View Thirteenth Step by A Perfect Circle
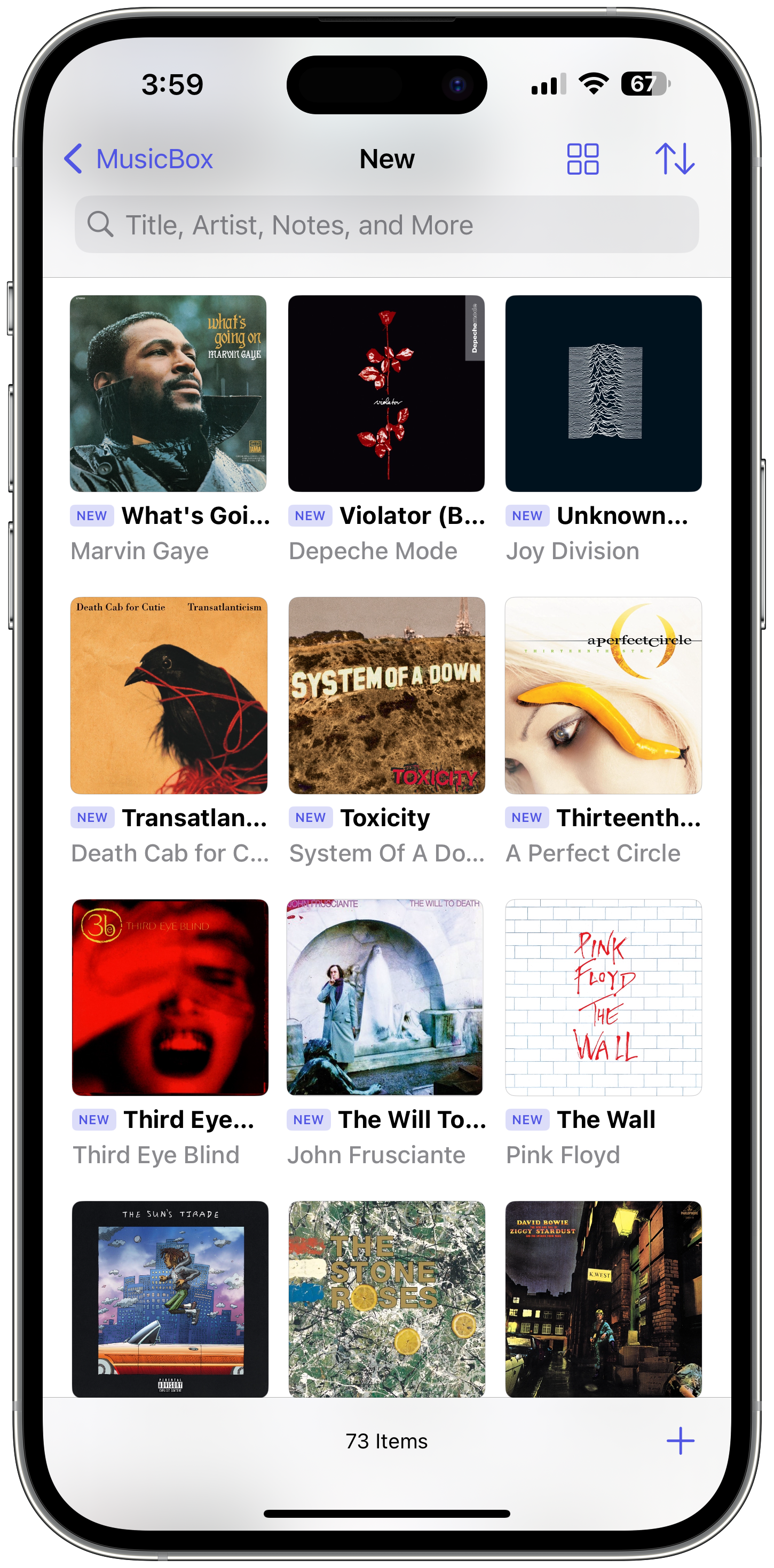Screen dimensions: 774x1568 (x=603, y=695)
